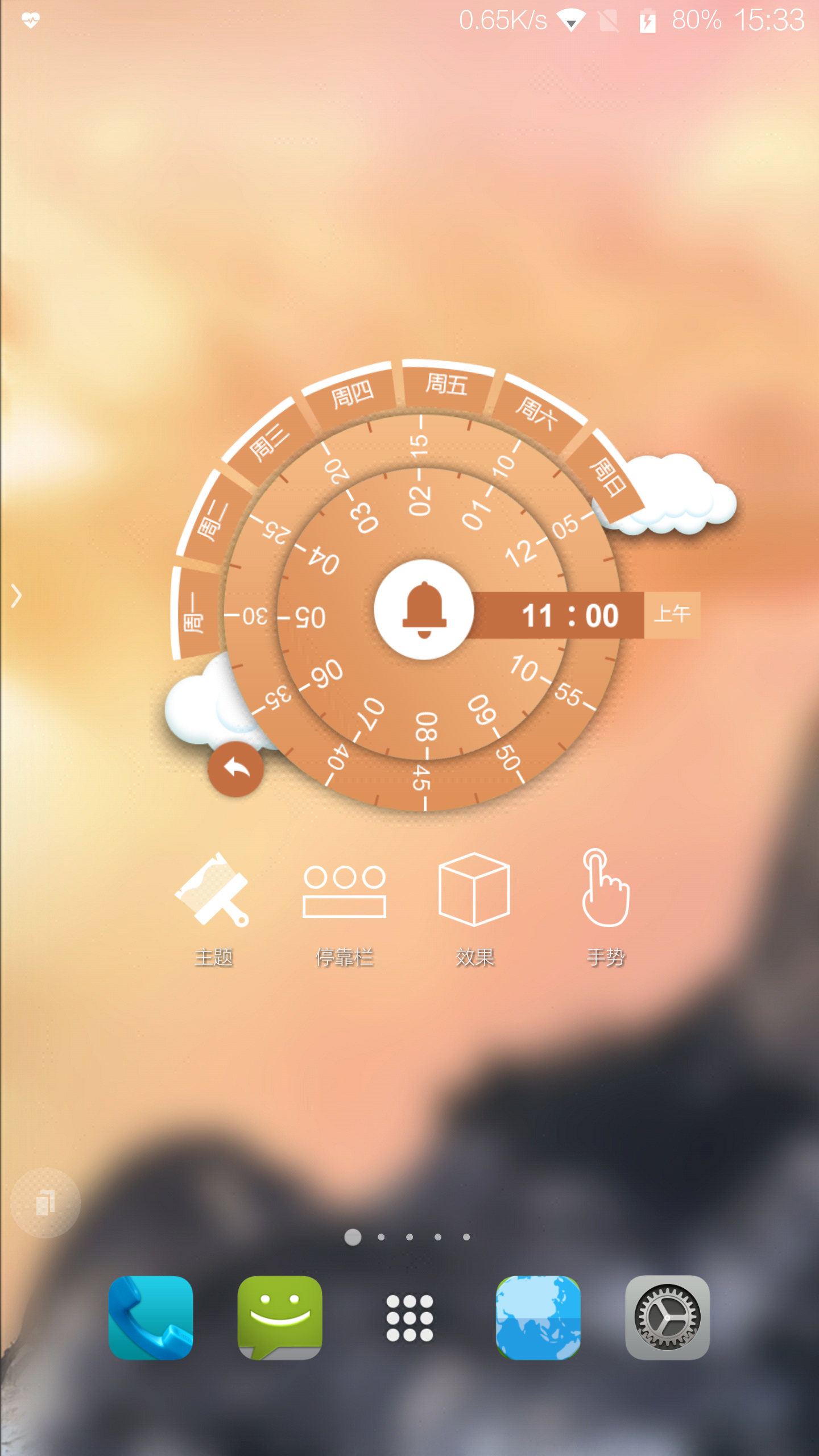Expand the side panel arrow on left edge
This screenshot has width=819, height=1456.
coord(16,595)
